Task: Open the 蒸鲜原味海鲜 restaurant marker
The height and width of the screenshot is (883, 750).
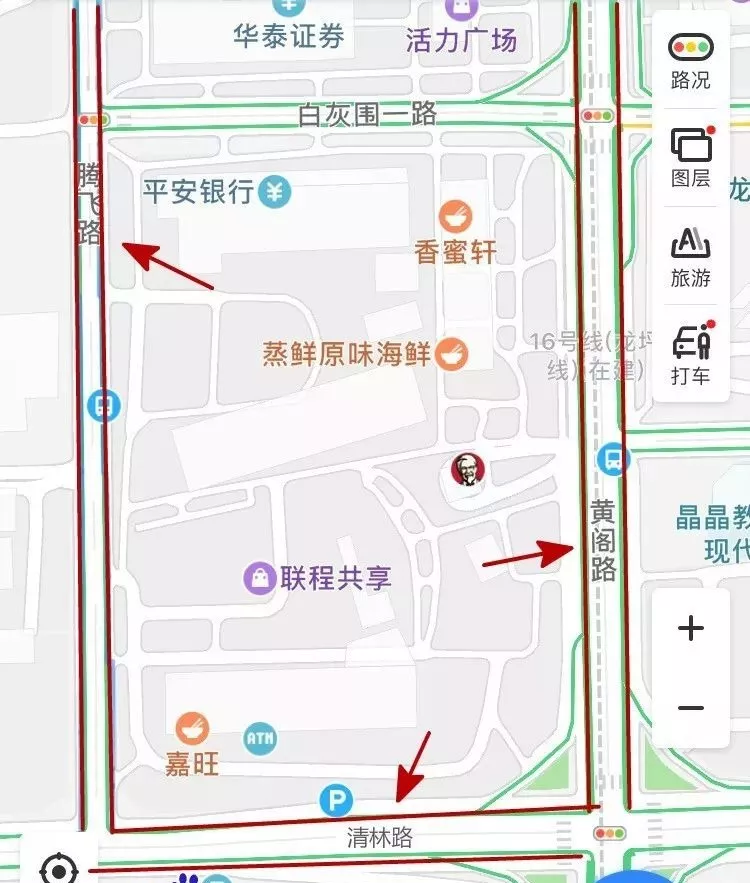Action: [x=452, y=353]
